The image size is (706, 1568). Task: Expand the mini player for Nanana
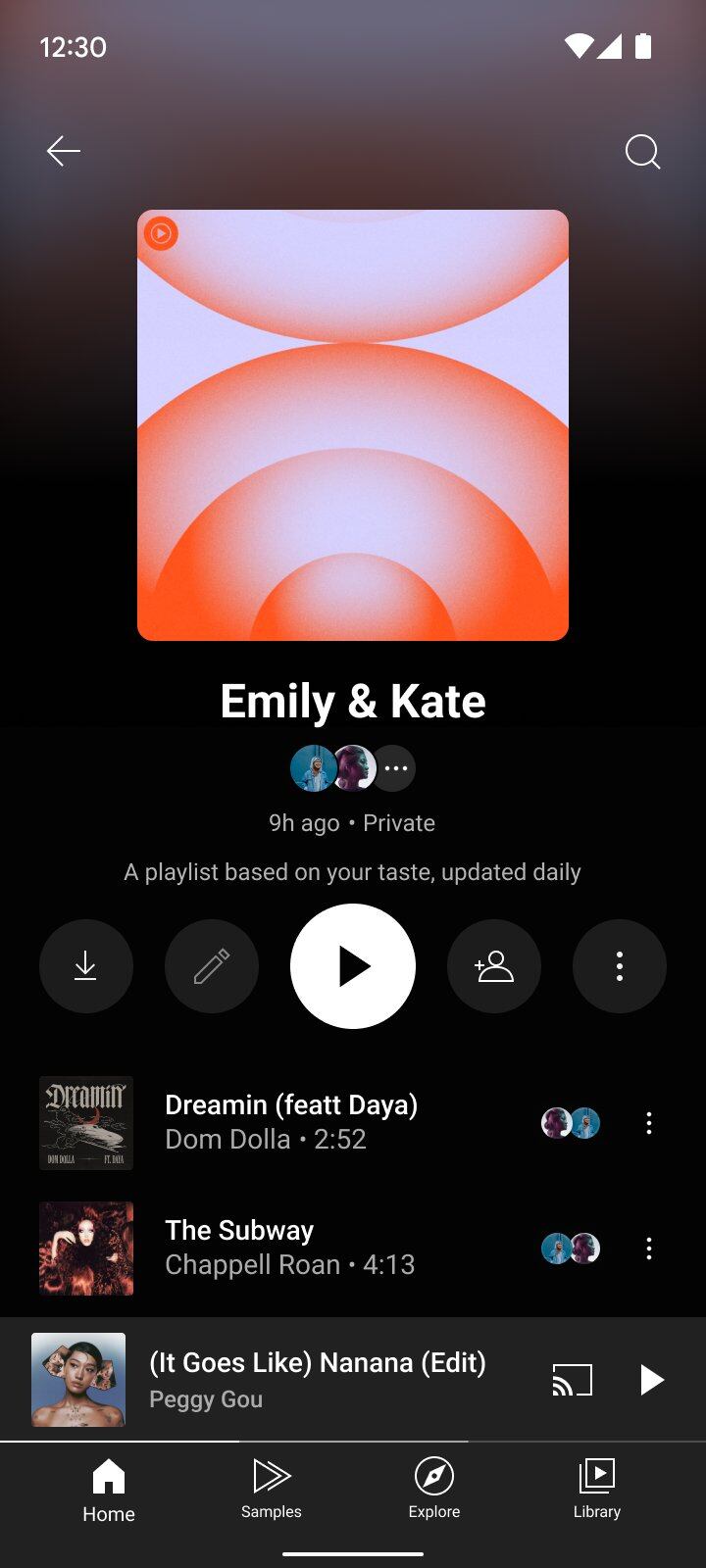pos(317,1379)
